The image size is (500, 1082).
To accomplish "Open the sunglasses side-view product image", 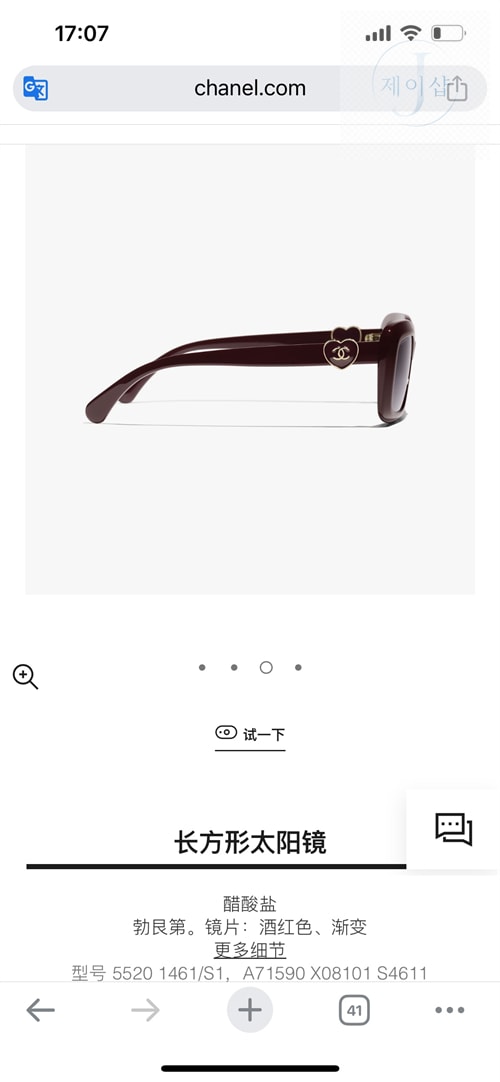I will pyautogui.click(x=250, y=369).
